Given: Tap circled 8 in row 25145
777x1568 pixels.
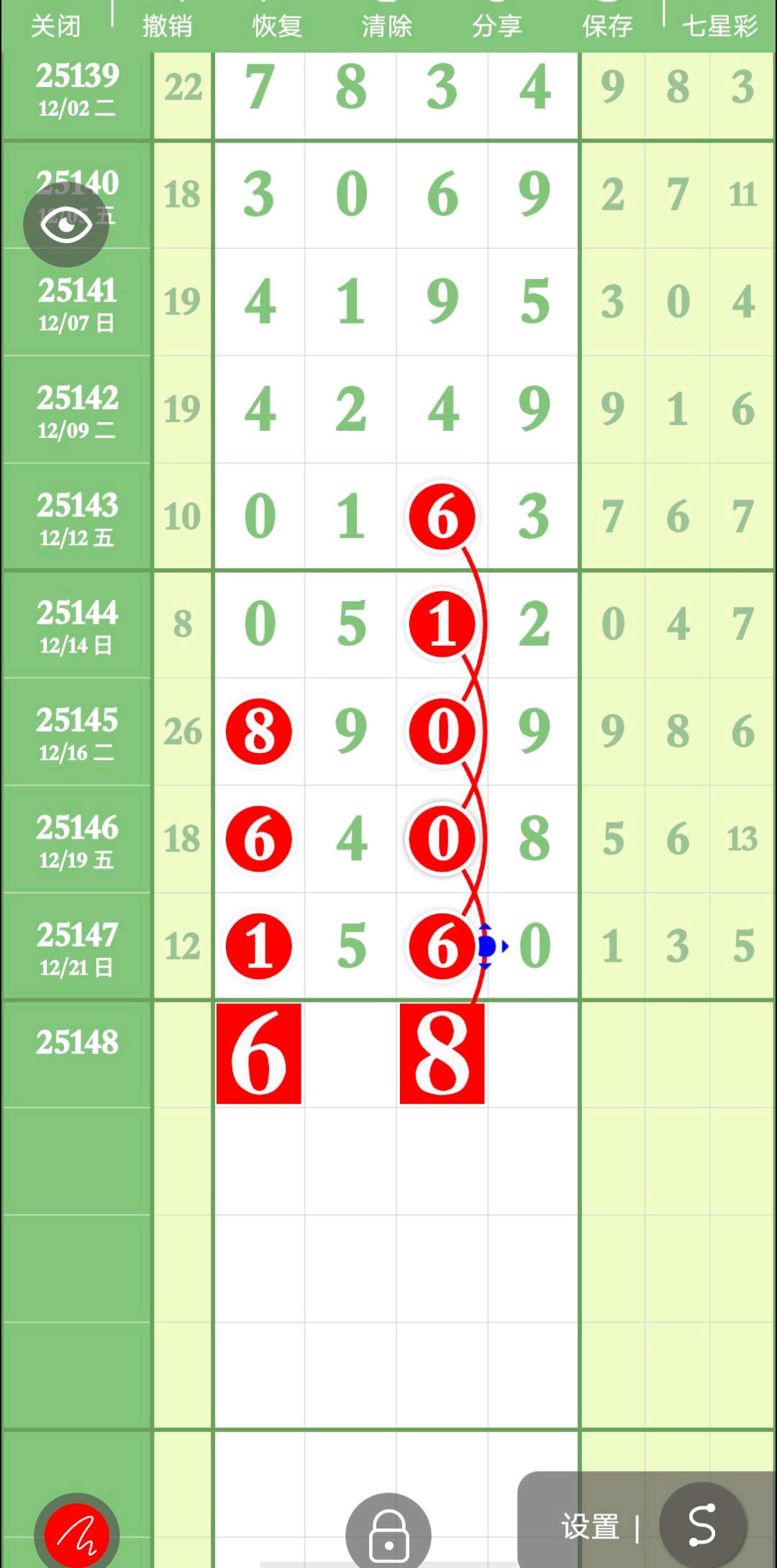Looking at the screenshot, I should click(x=259, y=731).
